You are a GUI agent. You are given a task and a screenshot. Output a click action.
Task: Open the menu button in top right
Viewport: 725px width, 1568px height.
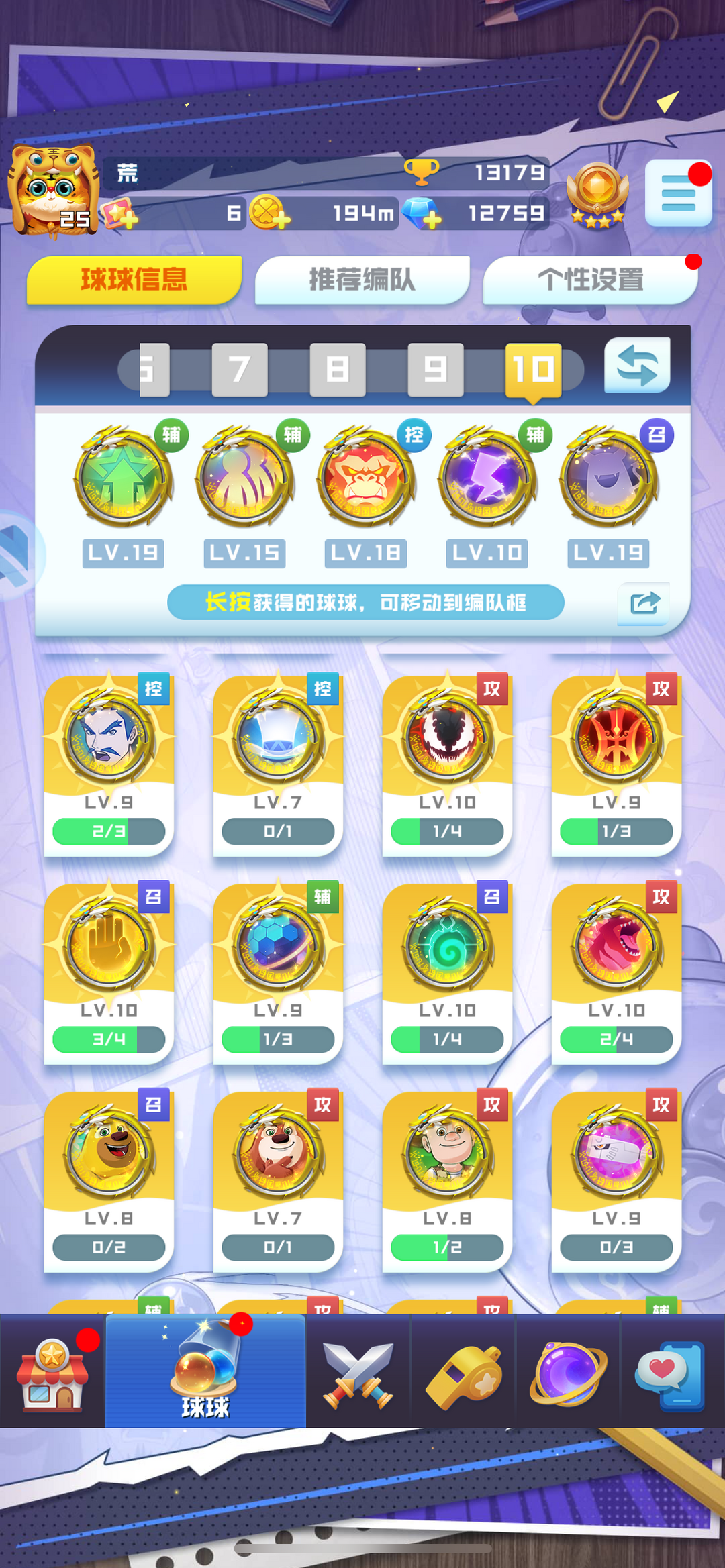pyautogui.click(x=678, y=195)
